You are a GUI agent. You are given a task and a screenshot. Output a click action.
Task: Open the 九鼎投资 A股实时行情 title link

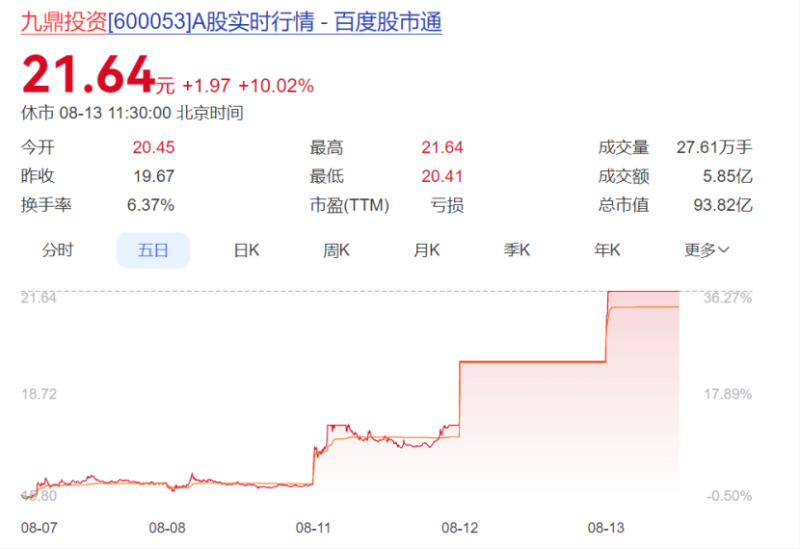coord(231,22)
